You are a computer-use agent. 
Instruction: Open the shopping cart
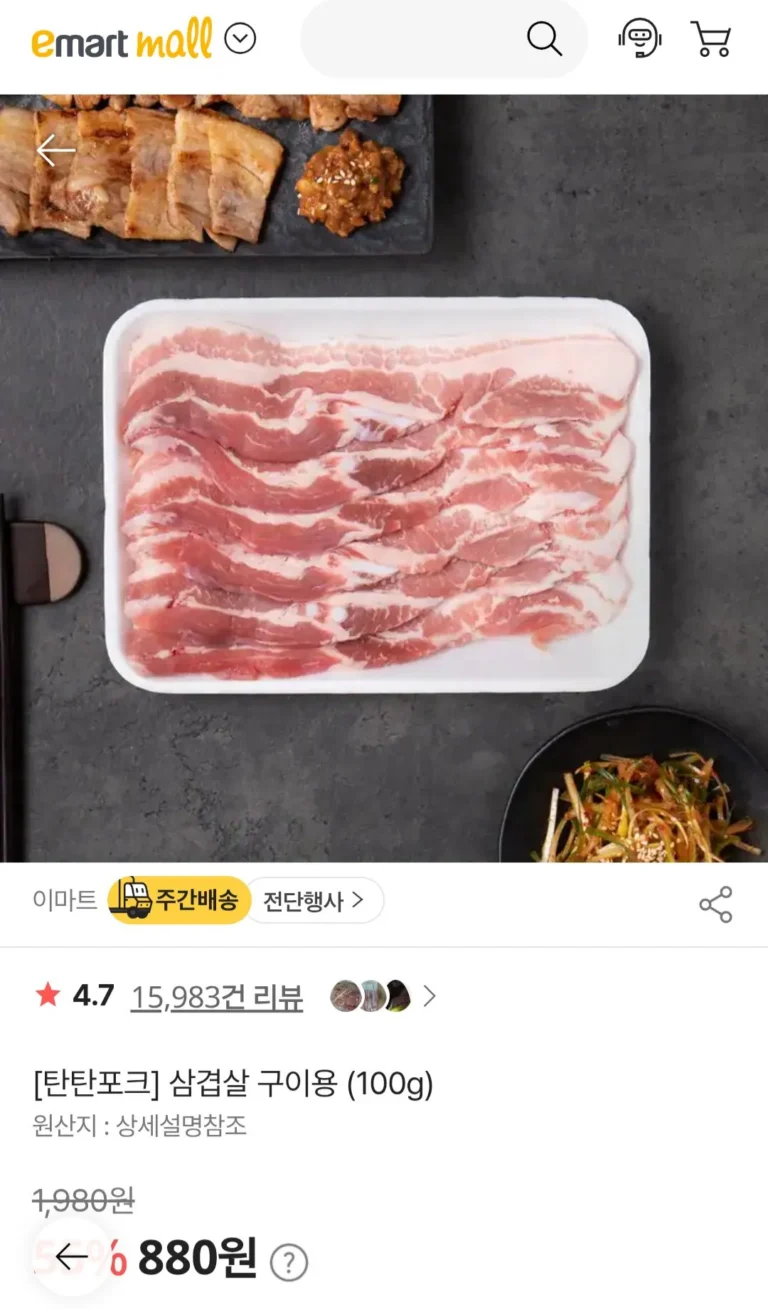pos(711,40)
